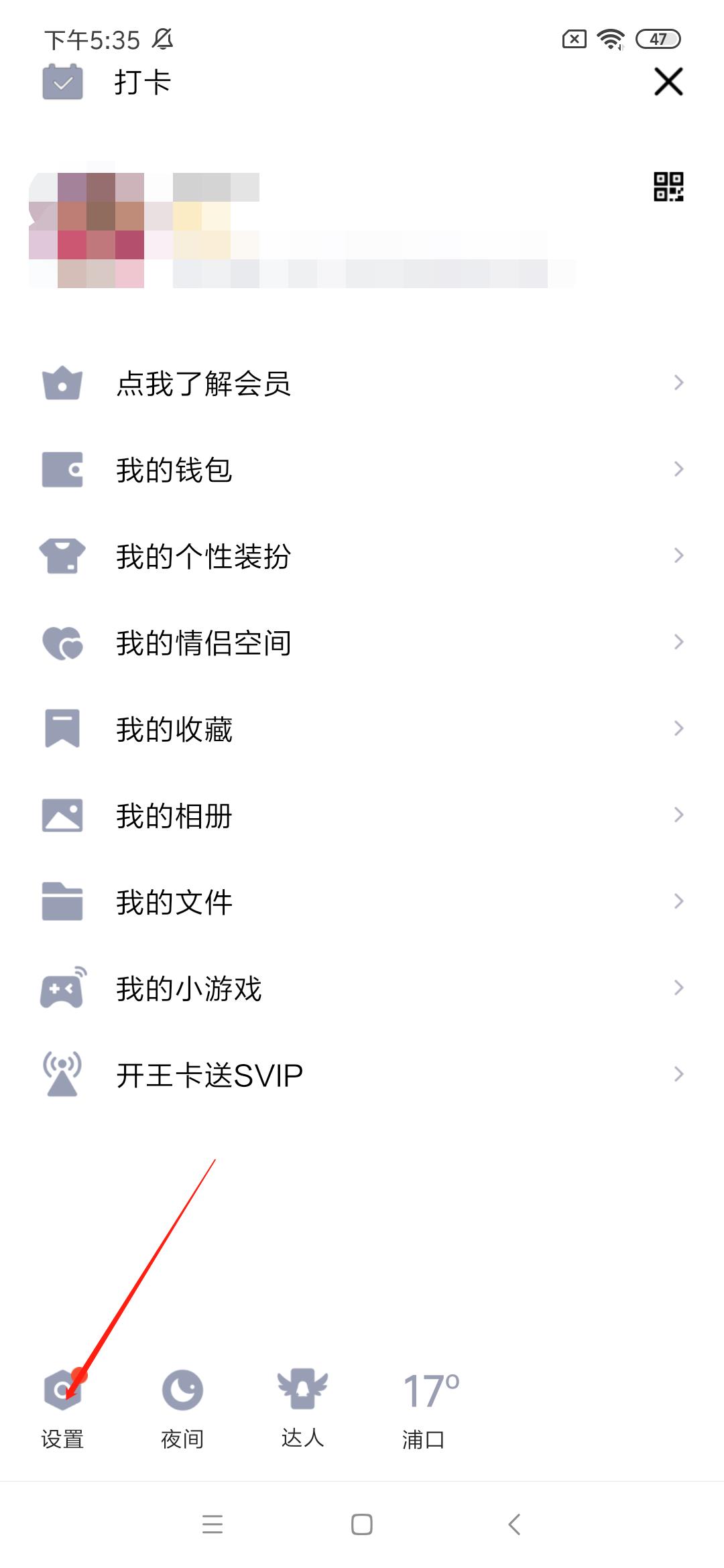Open the 打卡 calendar icon
Viewport: 724px width, 1568px height.
click(x=64, y=83)
